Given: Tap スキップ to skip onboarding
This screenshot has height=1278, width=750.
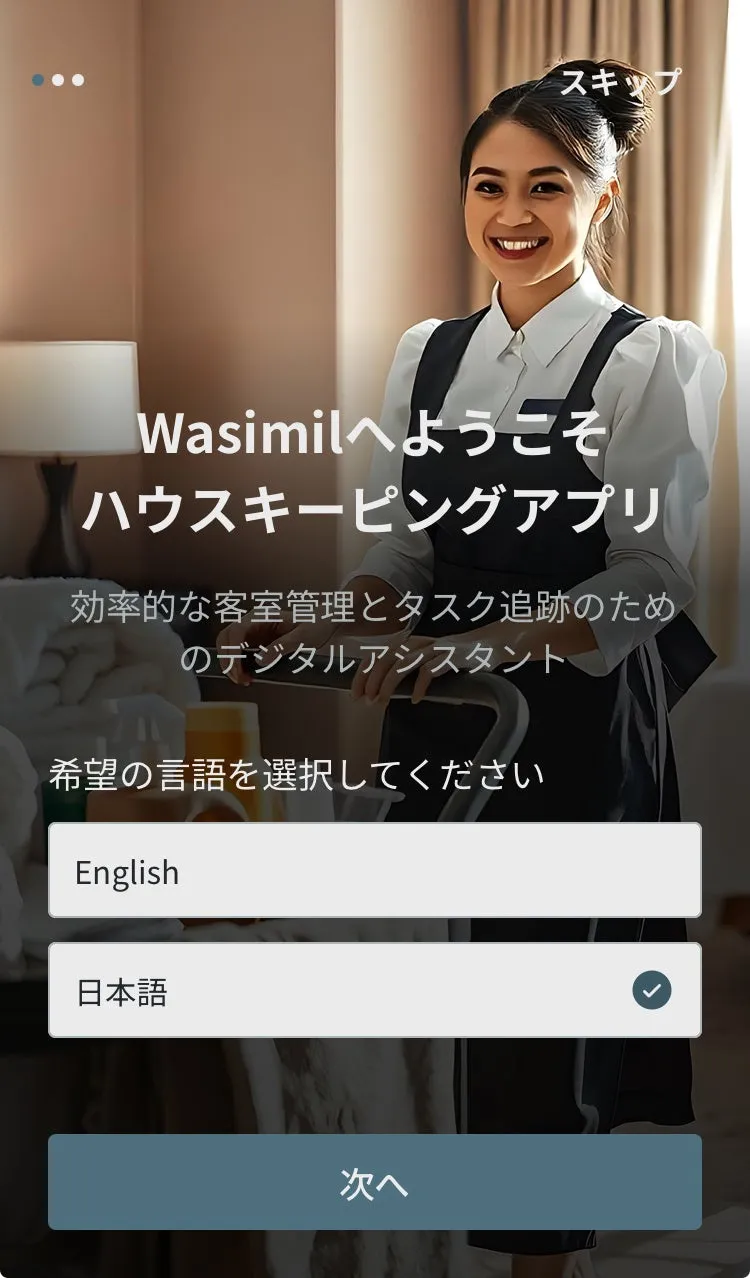Looking at the screenshot, I should coord(620,82).
